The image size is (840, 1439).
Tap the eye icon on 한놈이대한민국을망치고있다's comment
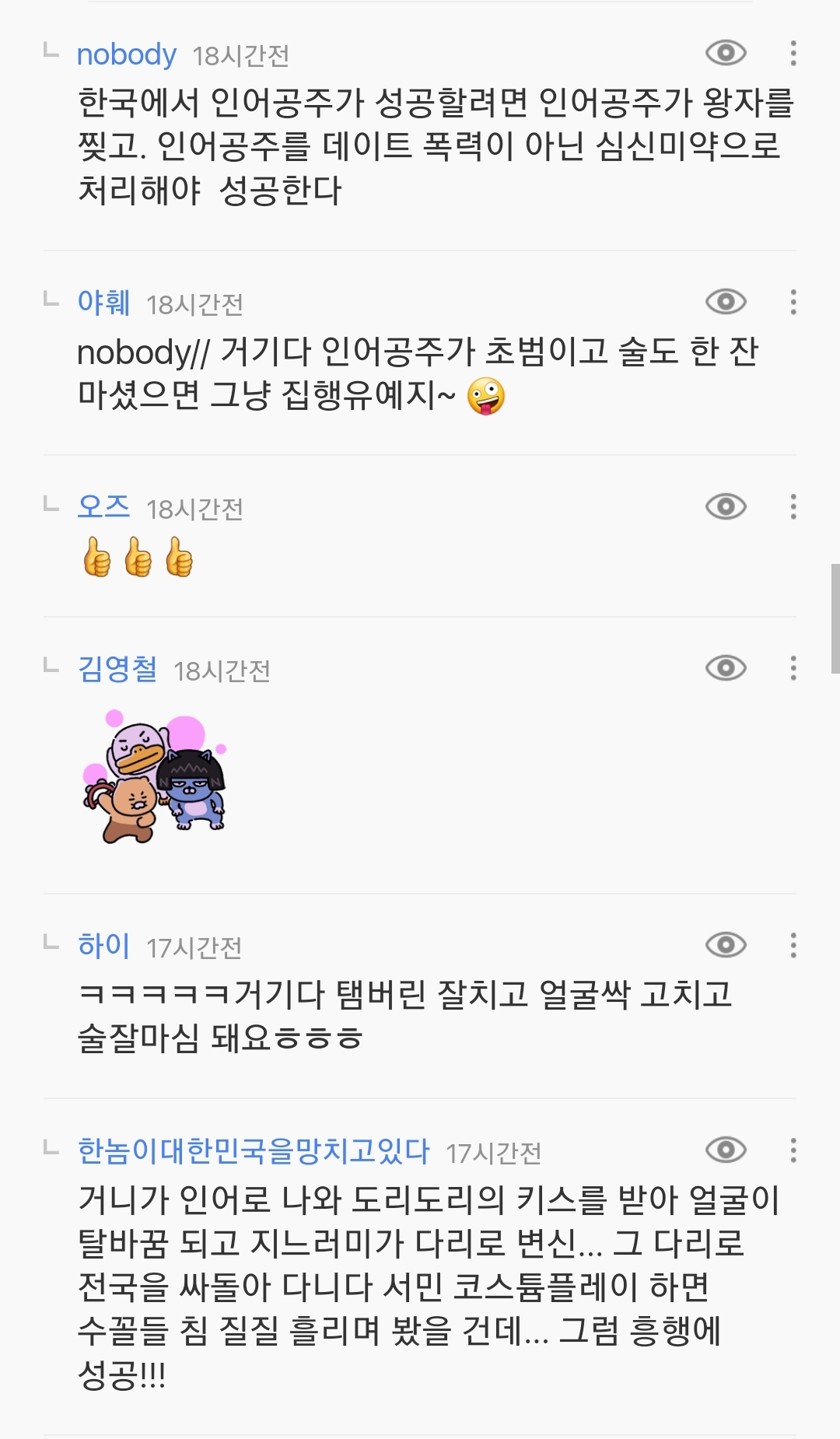click(x=726, y=1150)
